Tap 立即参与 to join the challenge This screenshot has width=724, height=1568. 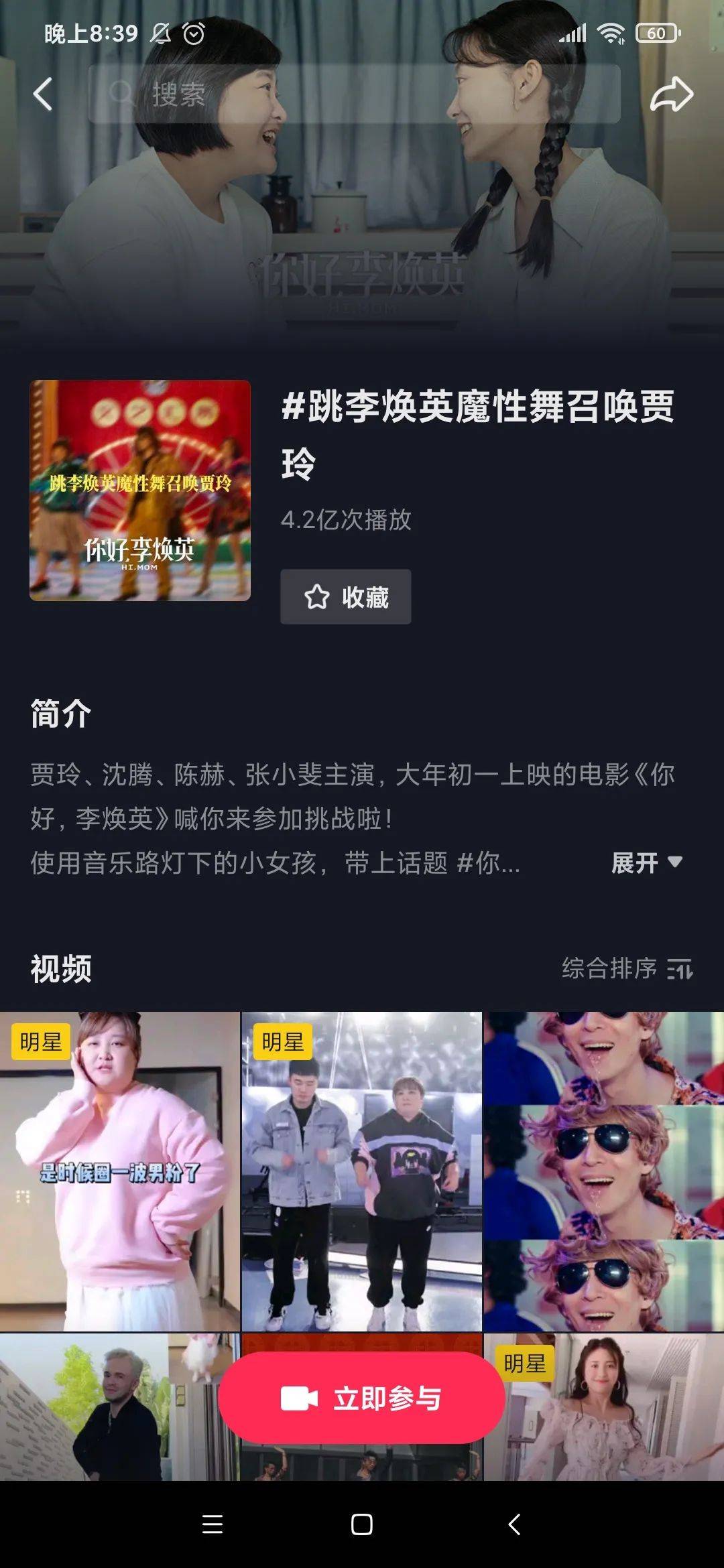pos(361,1398)
